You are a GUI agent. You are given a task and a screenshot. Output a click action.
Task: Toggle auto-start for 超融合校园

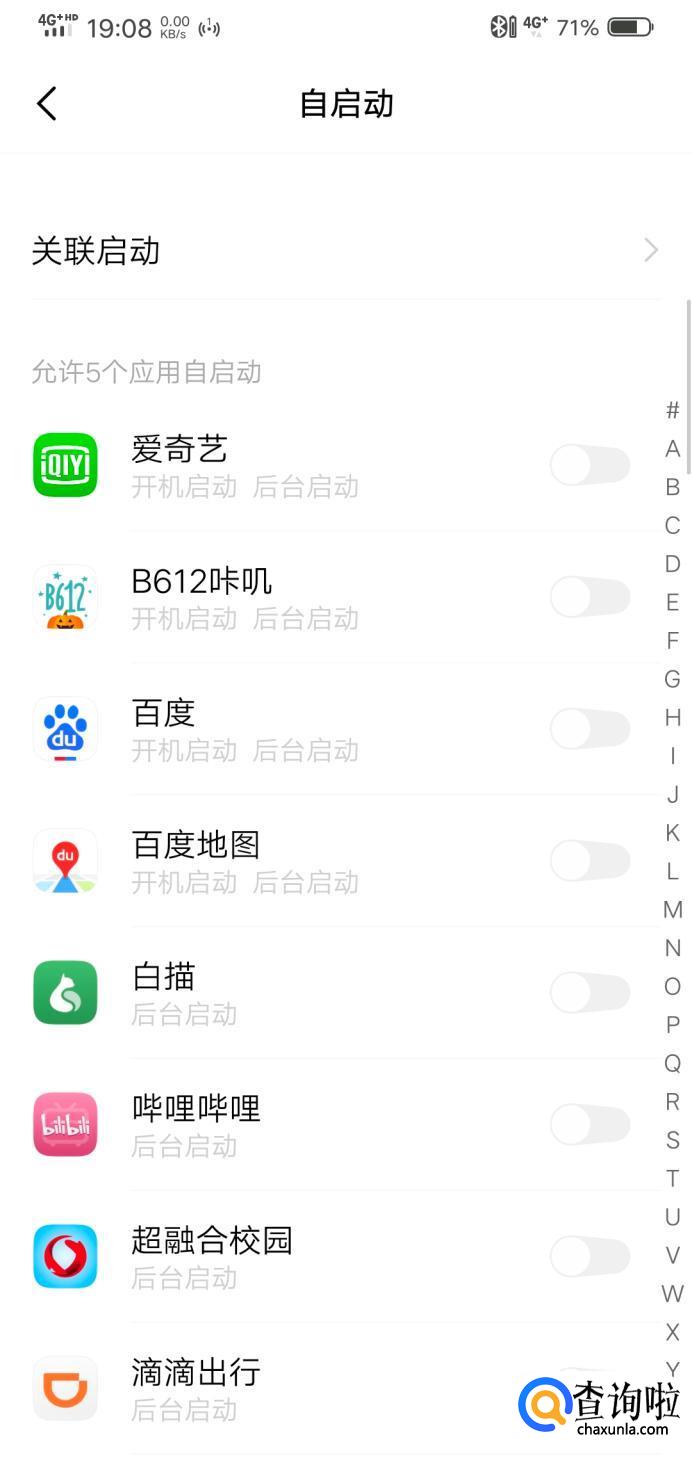coord(590,1257)
